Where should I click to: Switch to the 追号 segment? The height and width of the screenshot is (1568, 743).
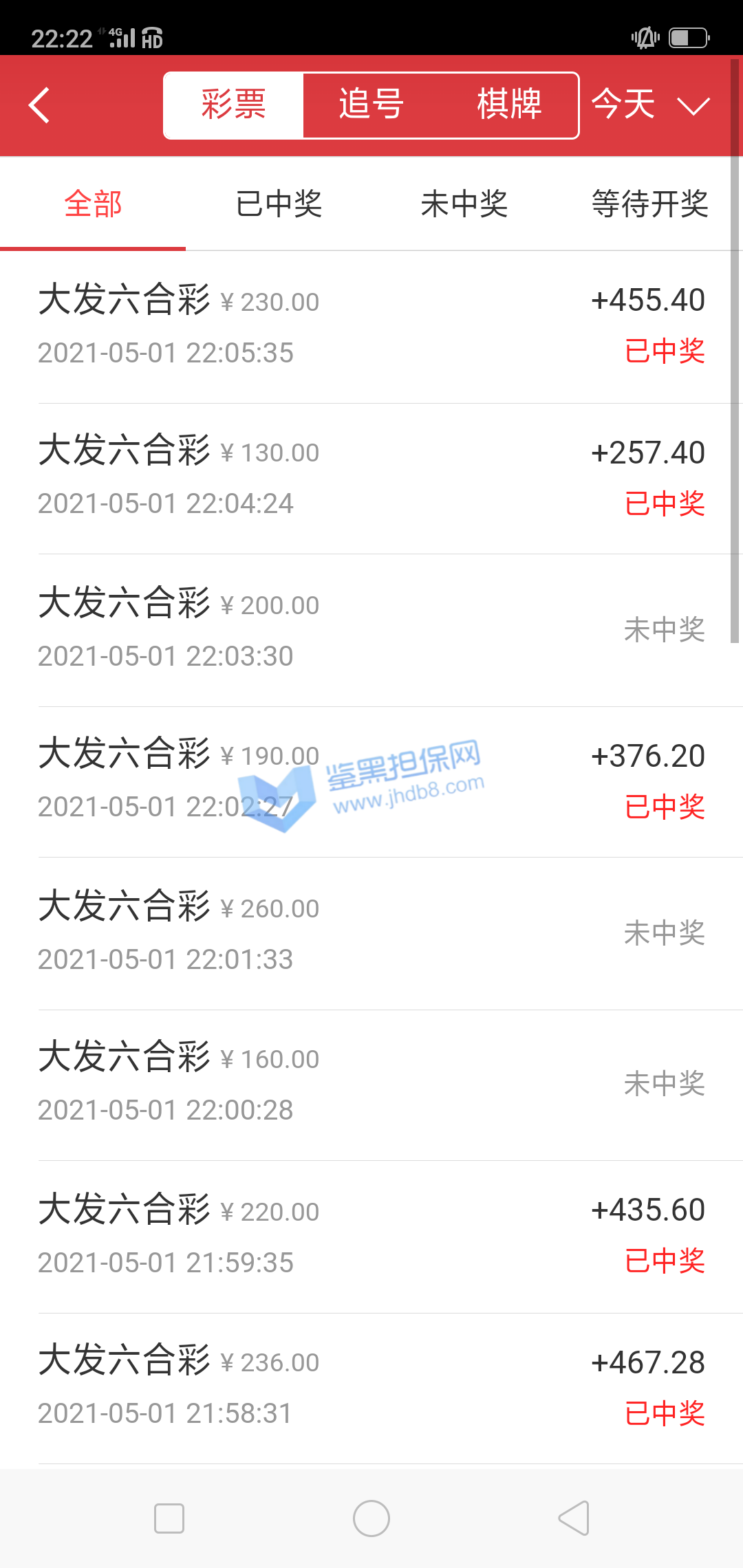point(371,105)
